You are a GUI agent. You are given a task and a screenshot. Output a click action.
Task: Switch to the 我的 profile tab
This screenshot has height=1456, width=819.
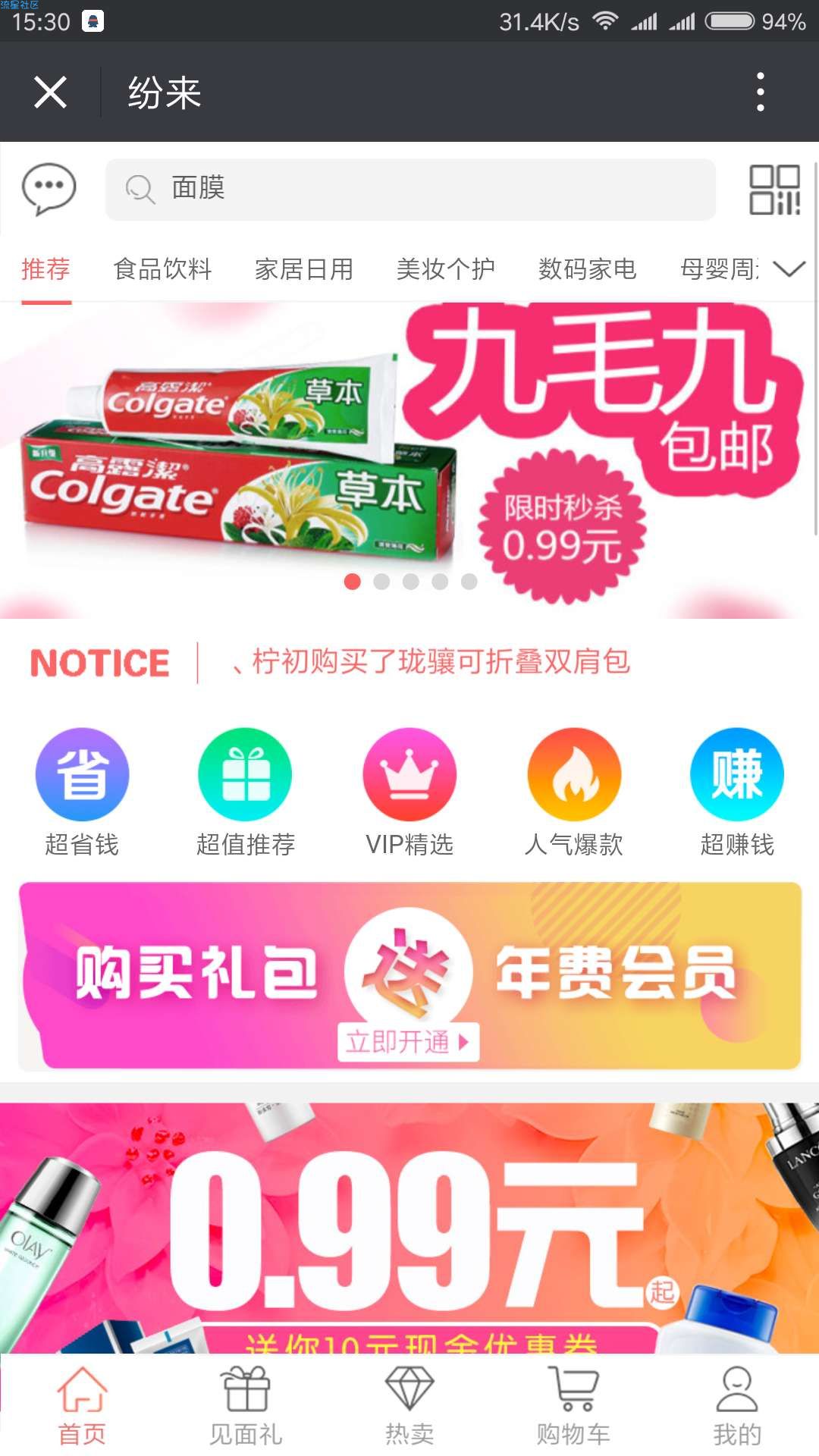click(x=737, y=1405)
